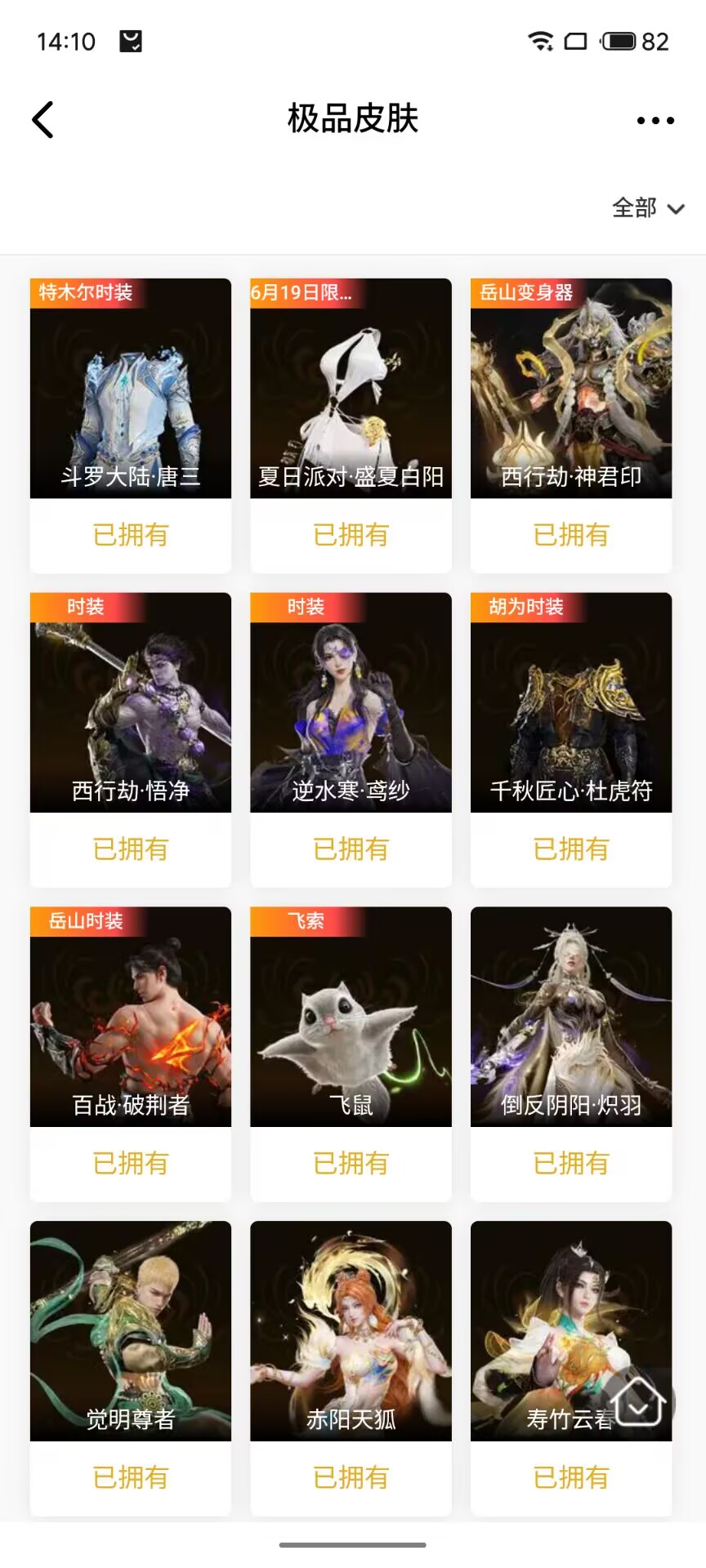
Task: Expand the filter chevron next to 全部
Action: point(677,210)
